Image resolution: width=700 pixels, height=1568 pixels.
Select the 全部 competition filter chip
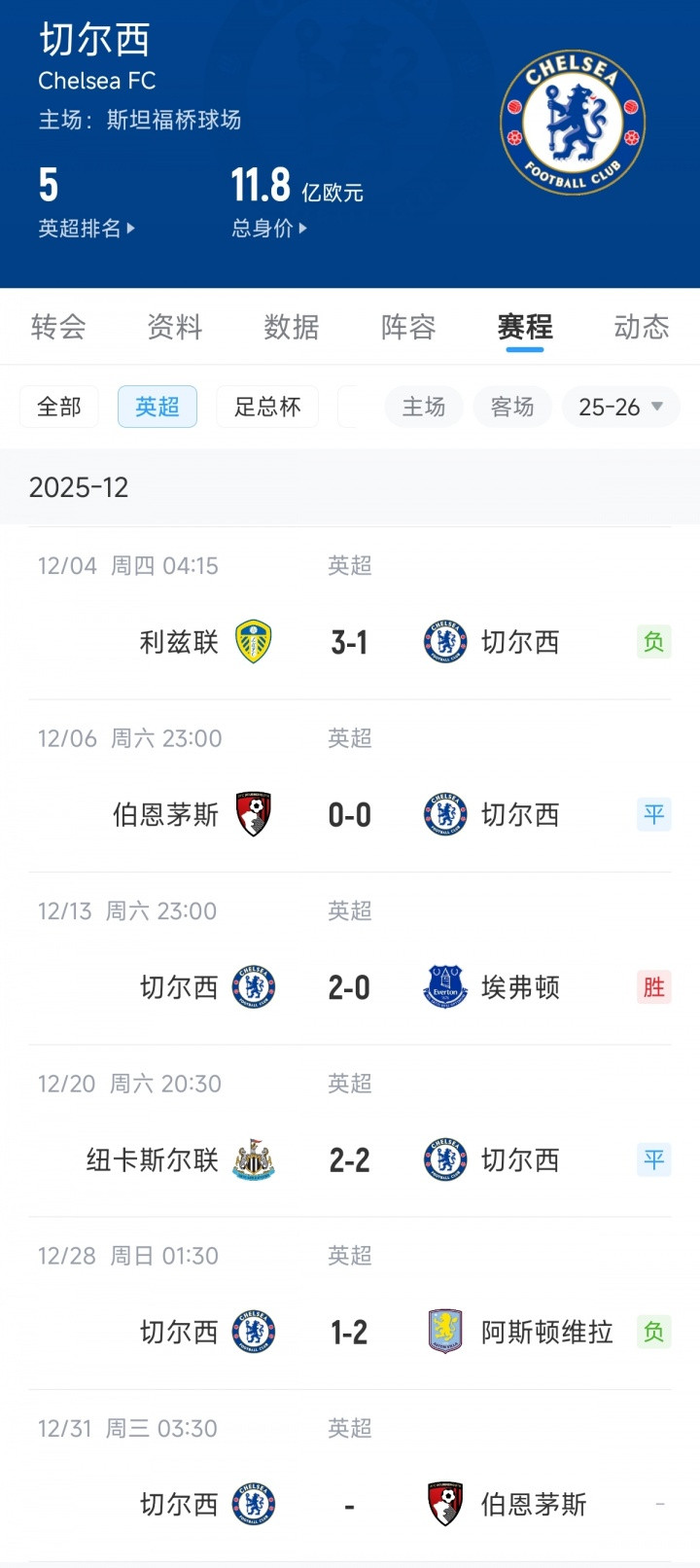[x=59, y=407]
